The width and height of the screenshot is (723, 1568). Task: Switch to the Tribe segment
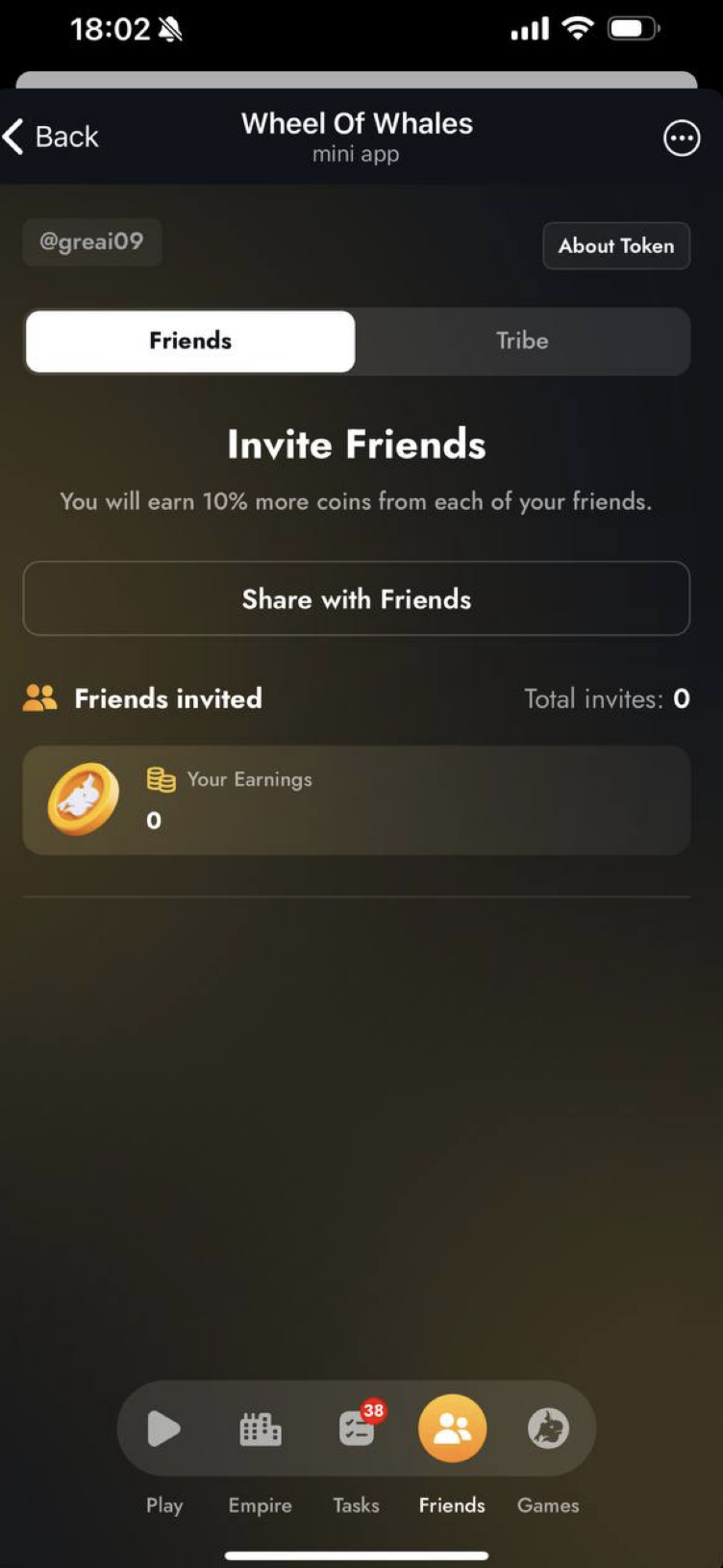(x=522, y=341)
